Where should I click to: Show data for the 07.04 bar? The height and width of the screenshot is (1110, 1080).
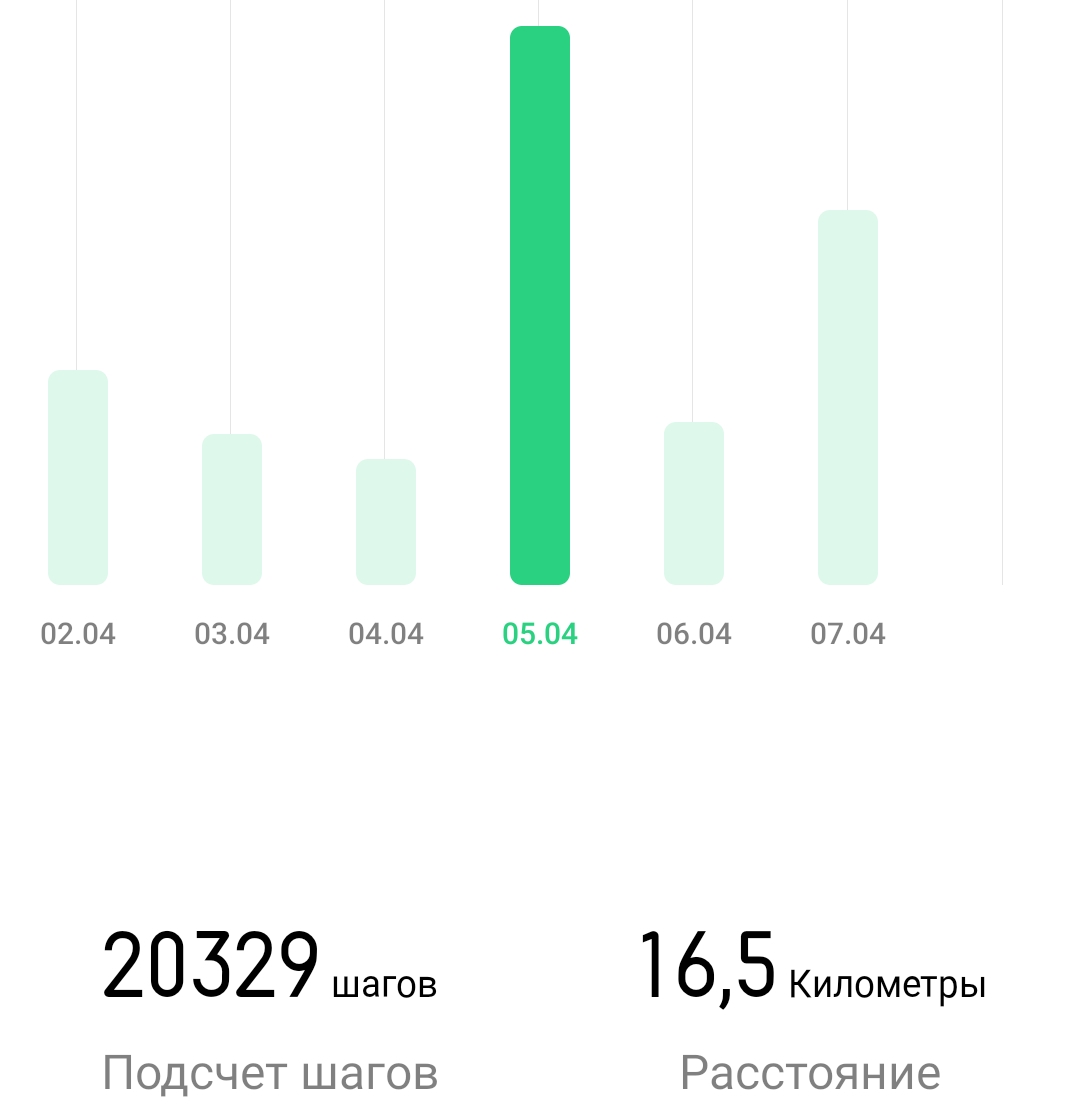pyautogui.click(x=848, y=397)
